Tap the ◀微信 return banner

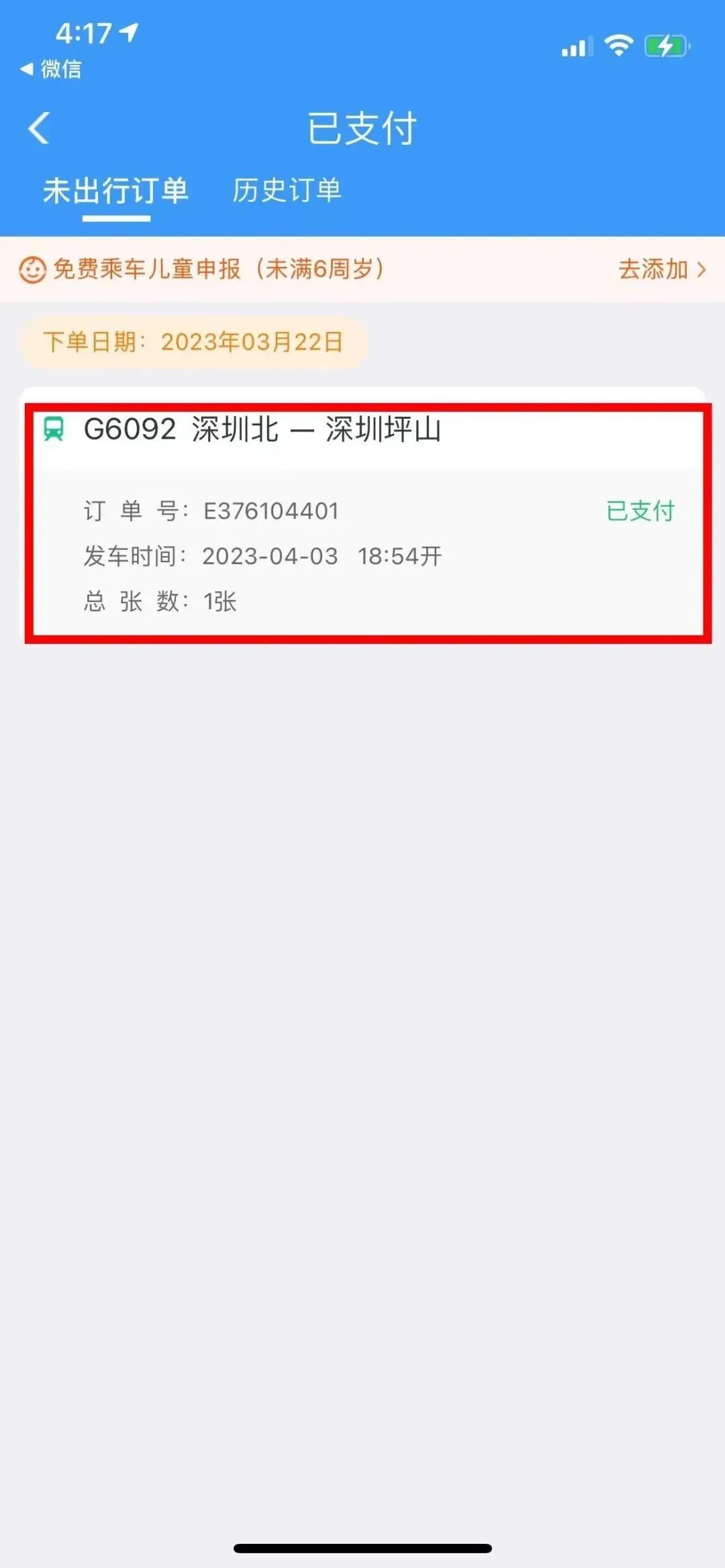tap(50, 70)
